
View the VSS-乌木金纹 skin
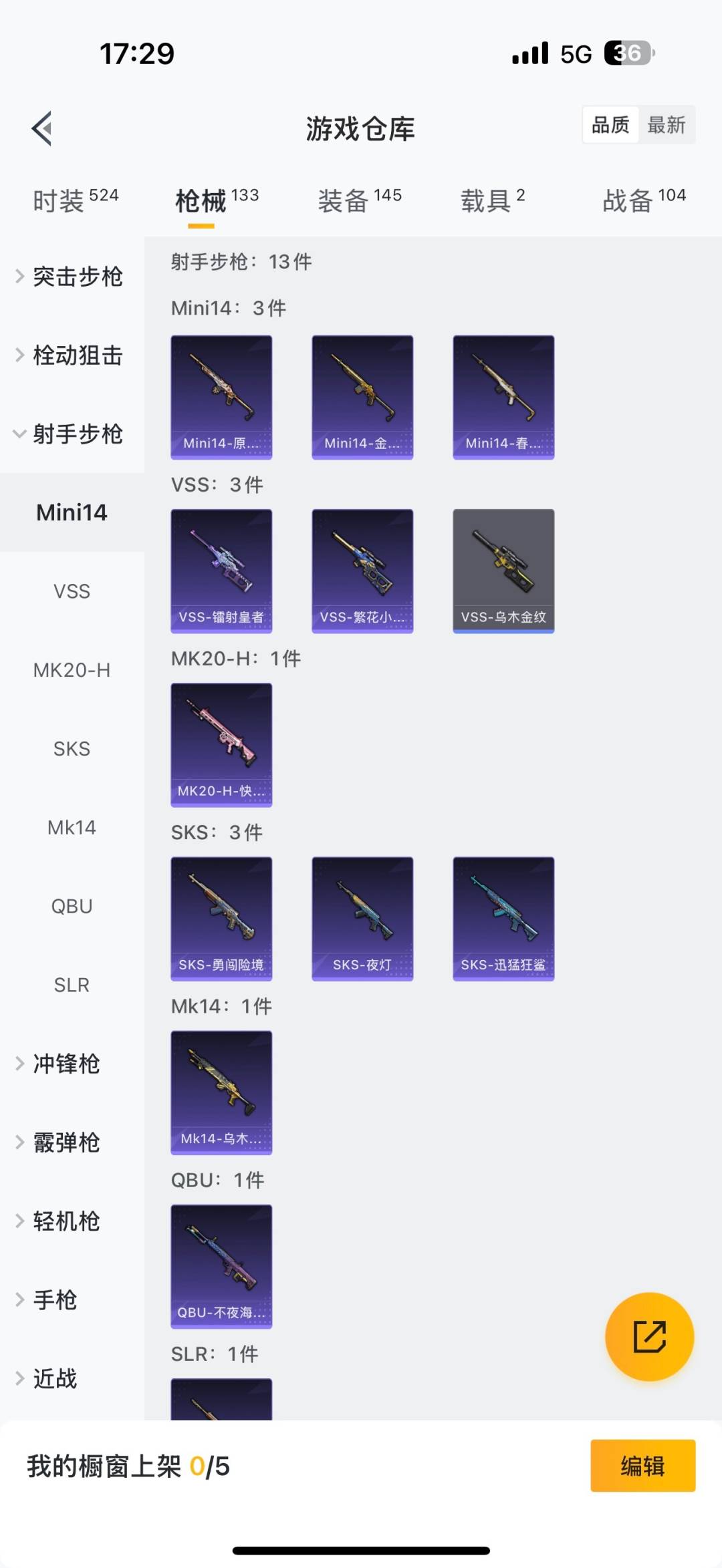tap(503, 571)
